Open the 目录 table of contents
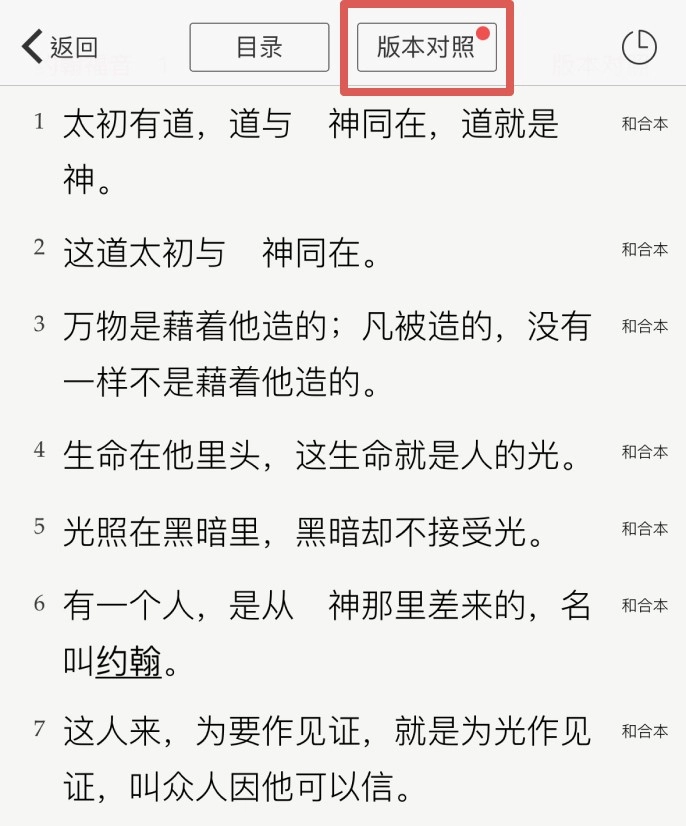The width and height of the screenshot is (686, 826). click(x=259, y=47)
